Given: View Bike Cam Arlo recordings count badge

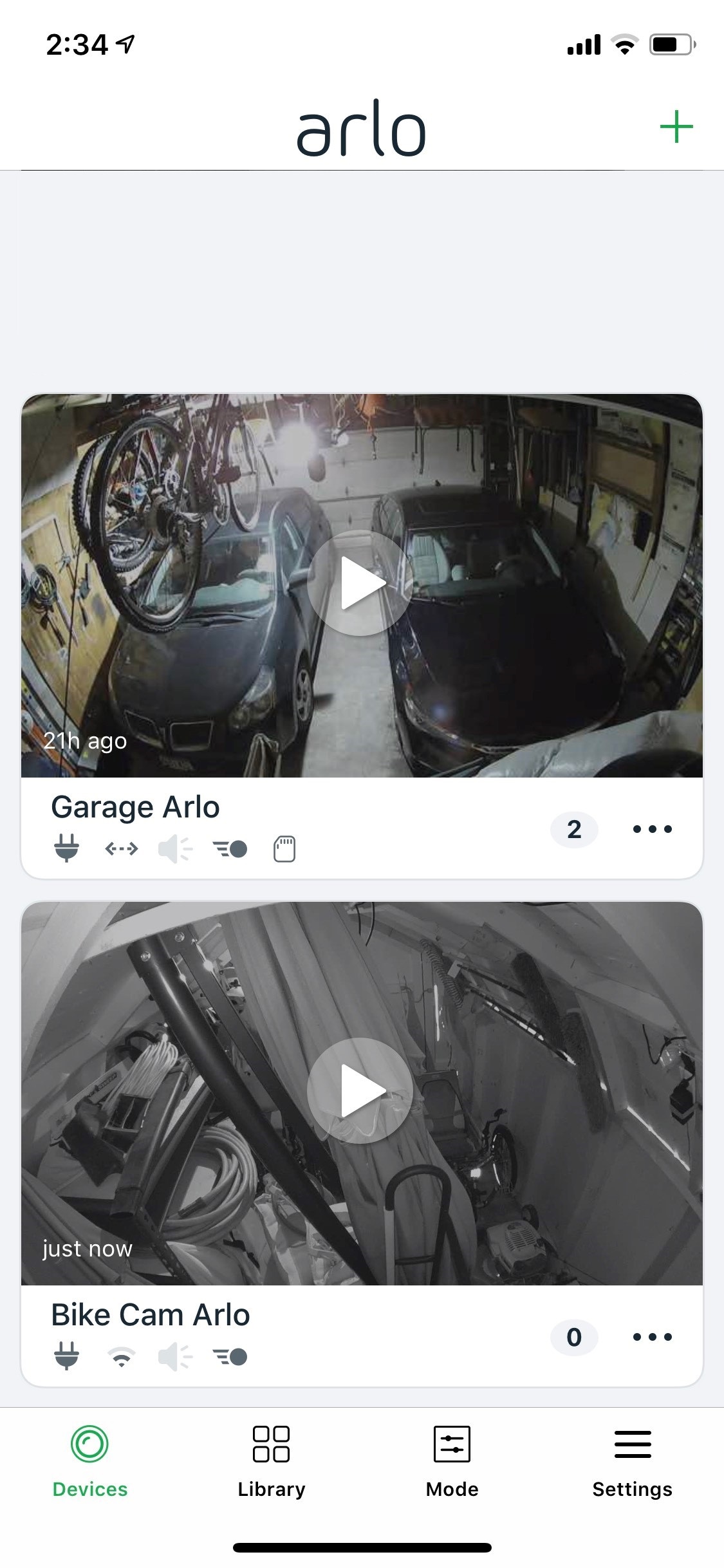Looking at the screenshot, I should 574,1337.
